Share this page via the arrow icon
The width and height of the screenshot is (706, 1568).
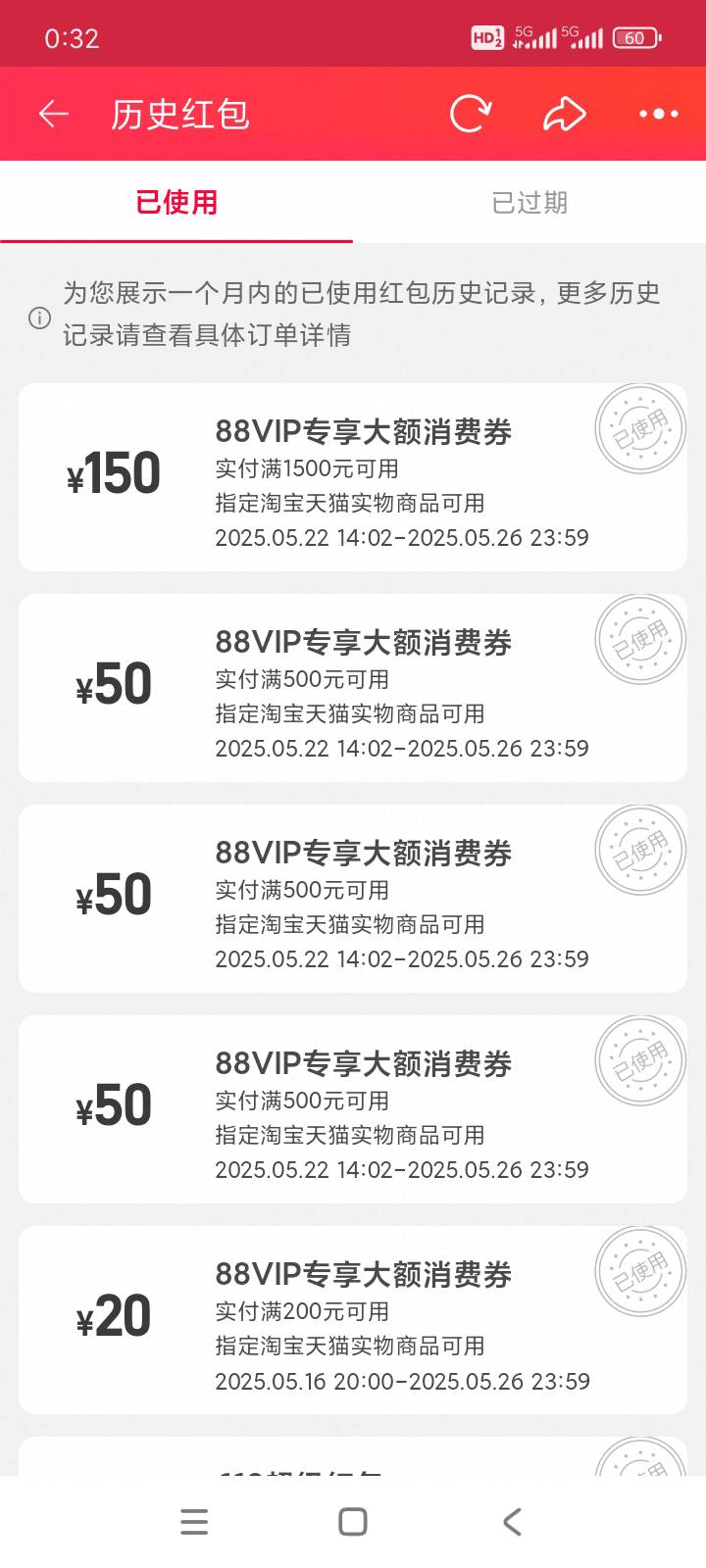[x=564, y=115]
